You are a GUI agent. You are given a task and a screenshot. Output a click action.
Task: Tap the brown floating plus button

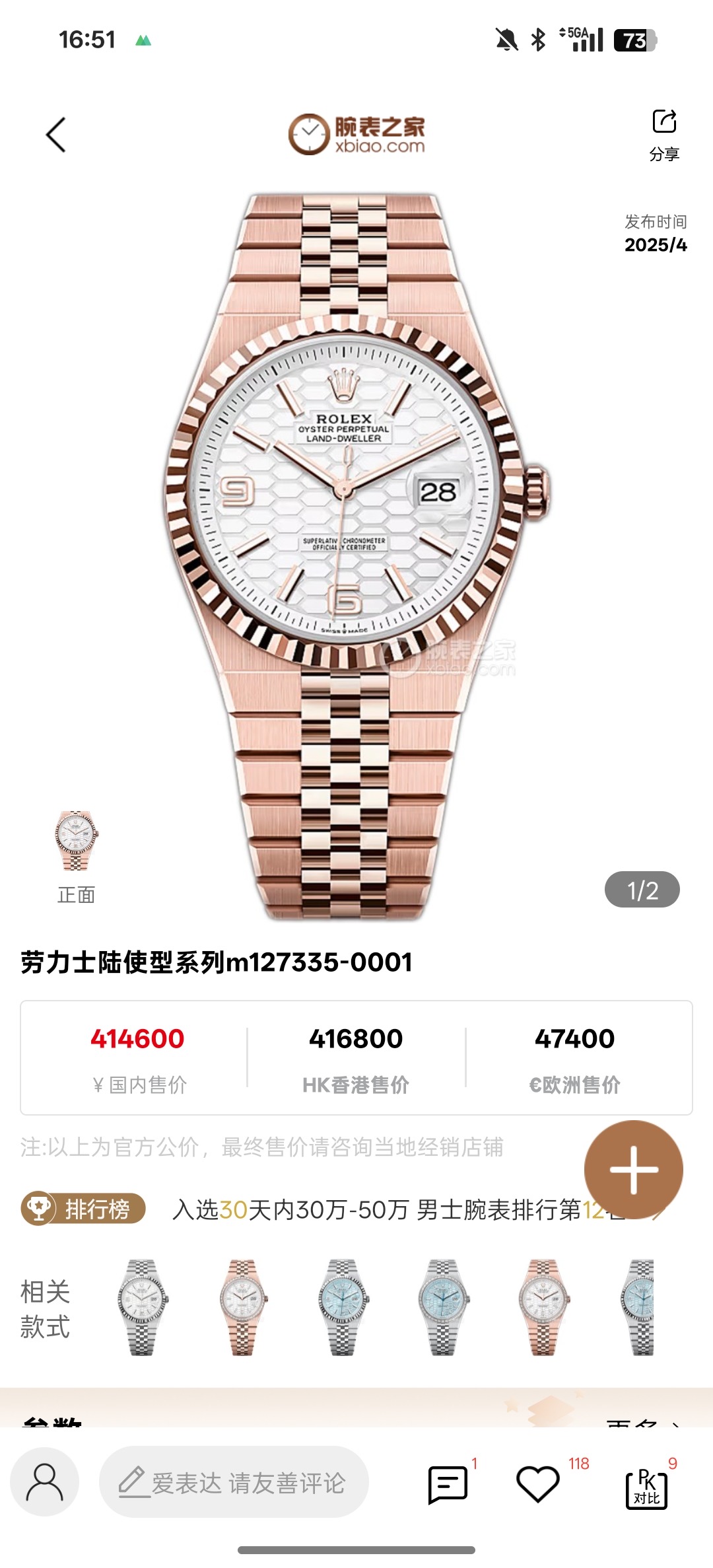pyautogui.click(x=633, y=1170)
